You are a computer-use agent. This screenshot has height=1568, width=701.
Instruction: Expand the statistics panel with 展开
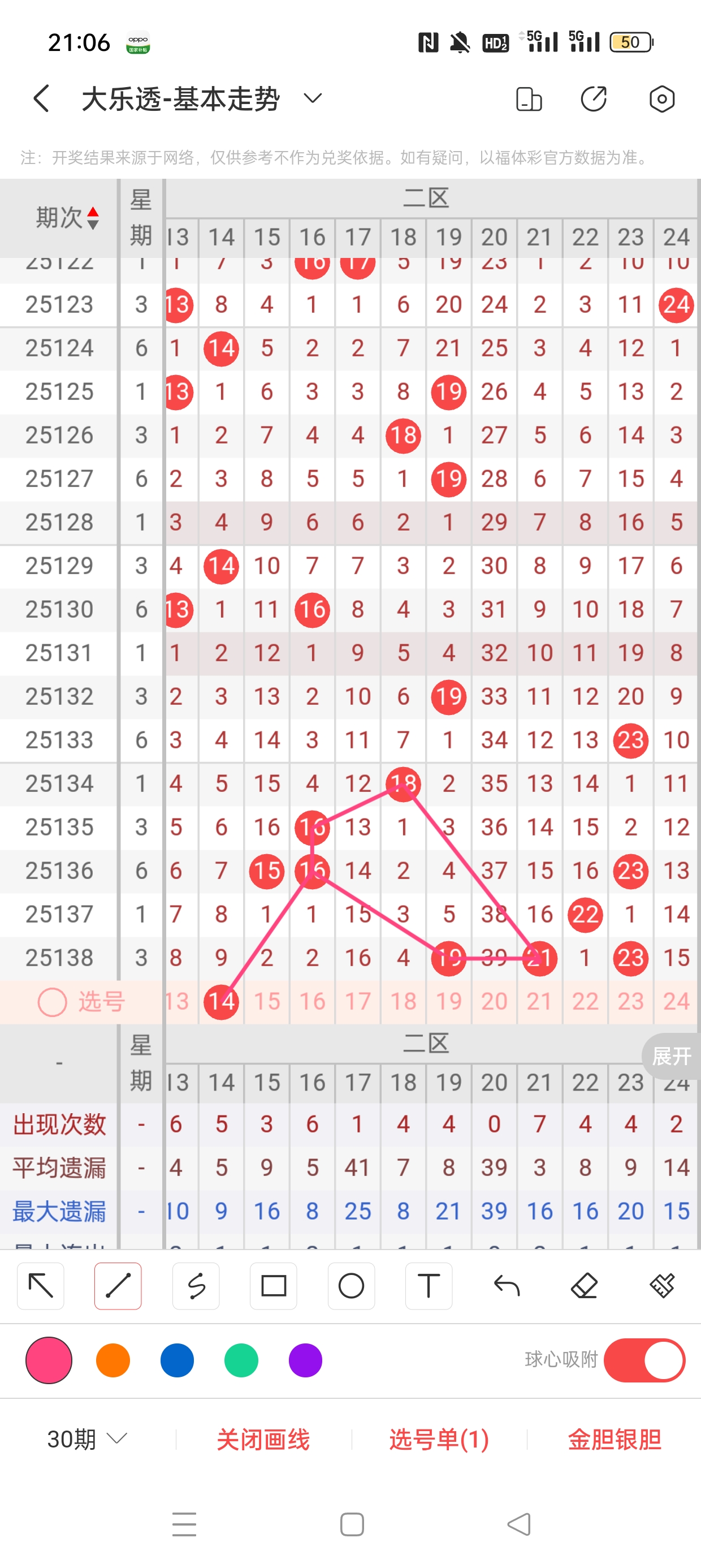pos(671,1056)
